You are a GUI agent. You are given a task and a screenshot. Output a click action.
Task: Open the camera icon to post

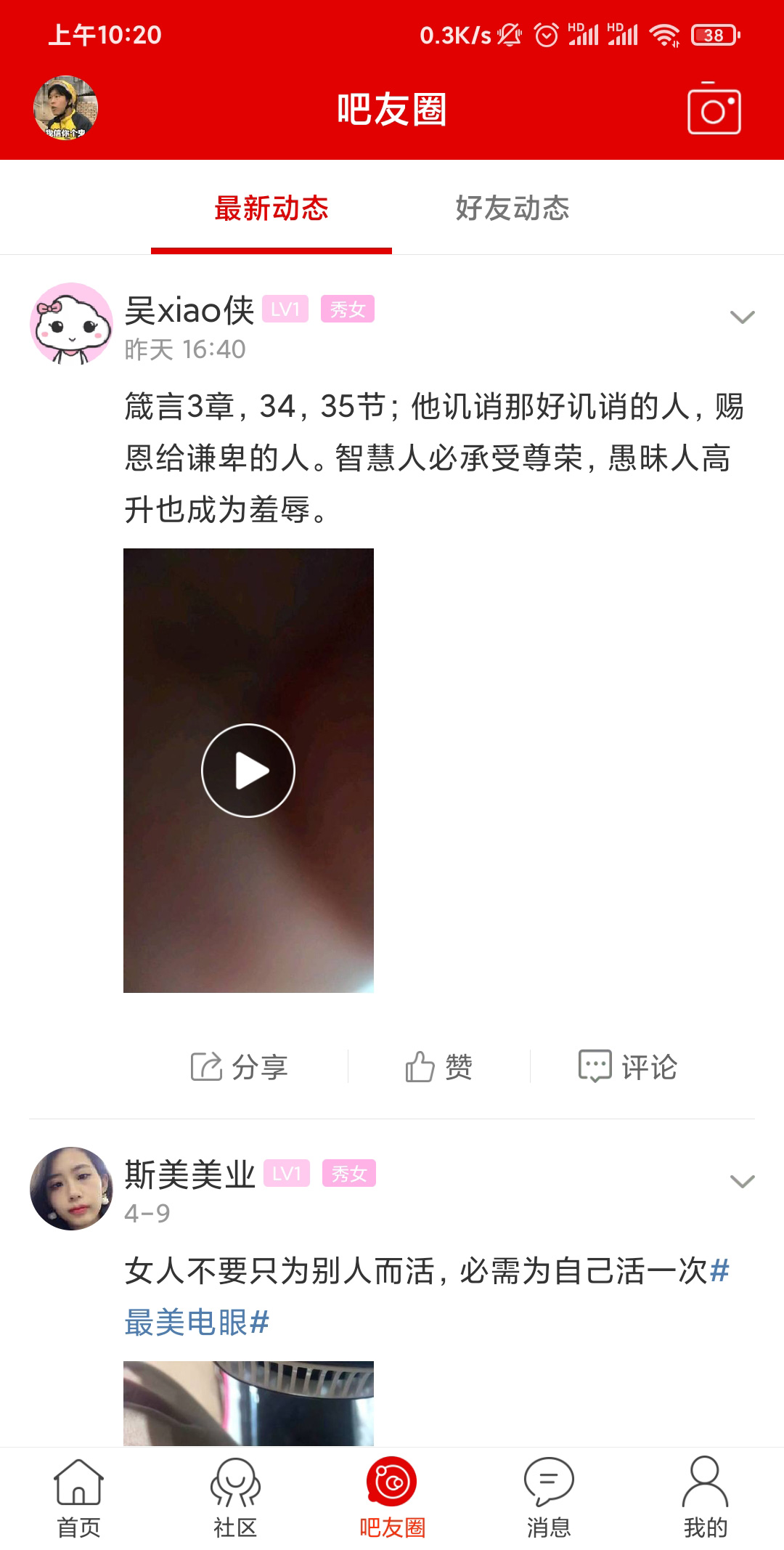(x=714, y=109)
